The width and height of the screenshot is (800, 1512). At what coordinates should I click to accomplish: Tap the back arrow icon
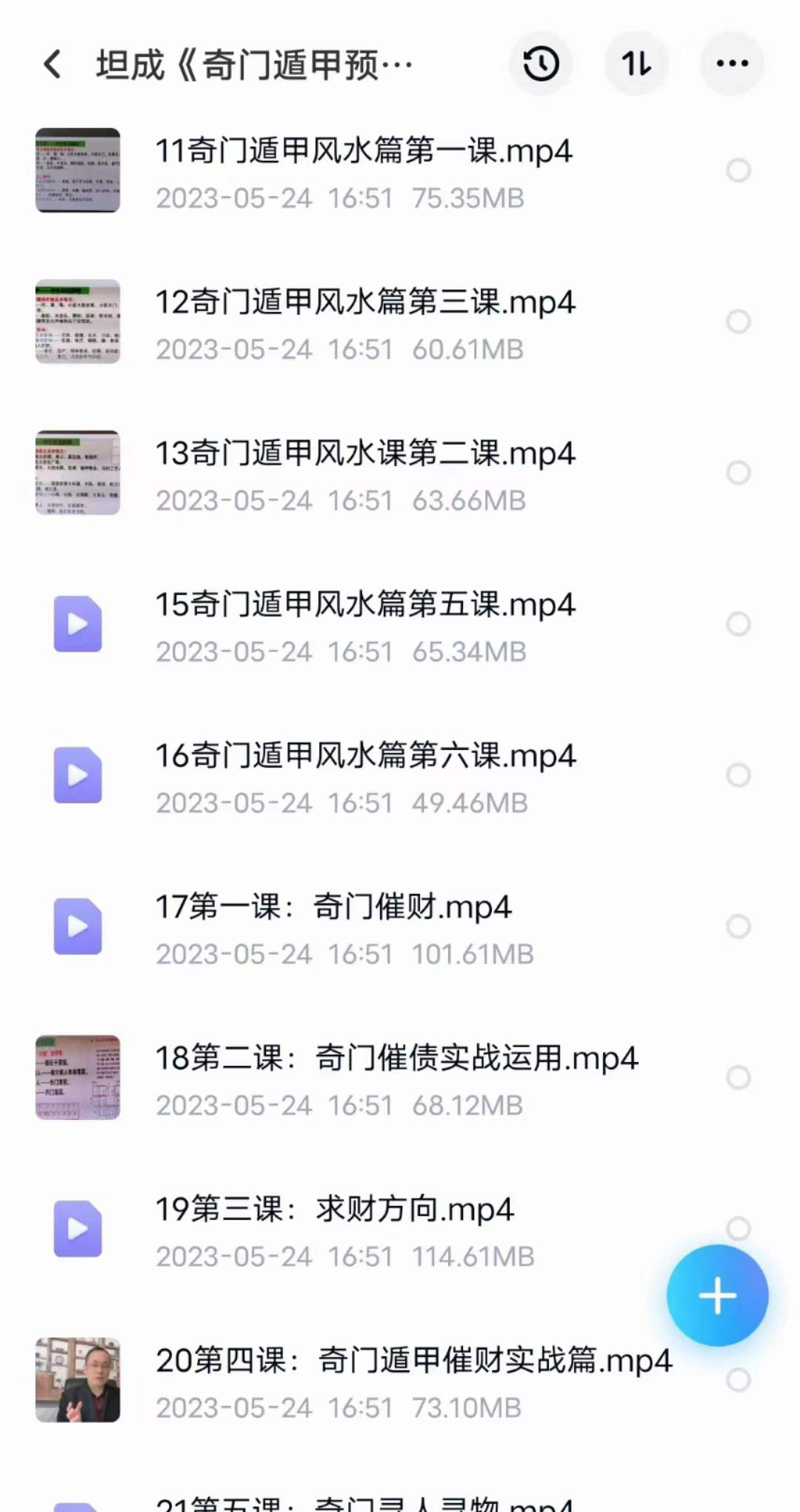click(x=50, y=64)
